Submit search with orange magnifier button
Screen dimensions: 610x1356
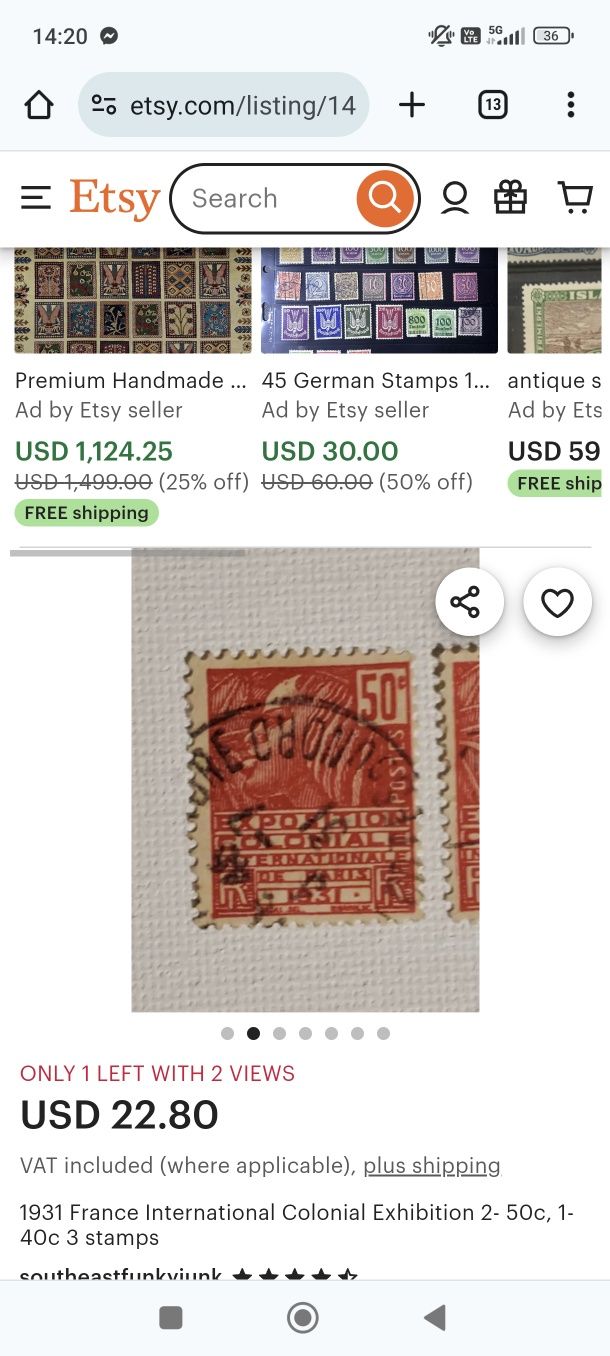[385, 198]
